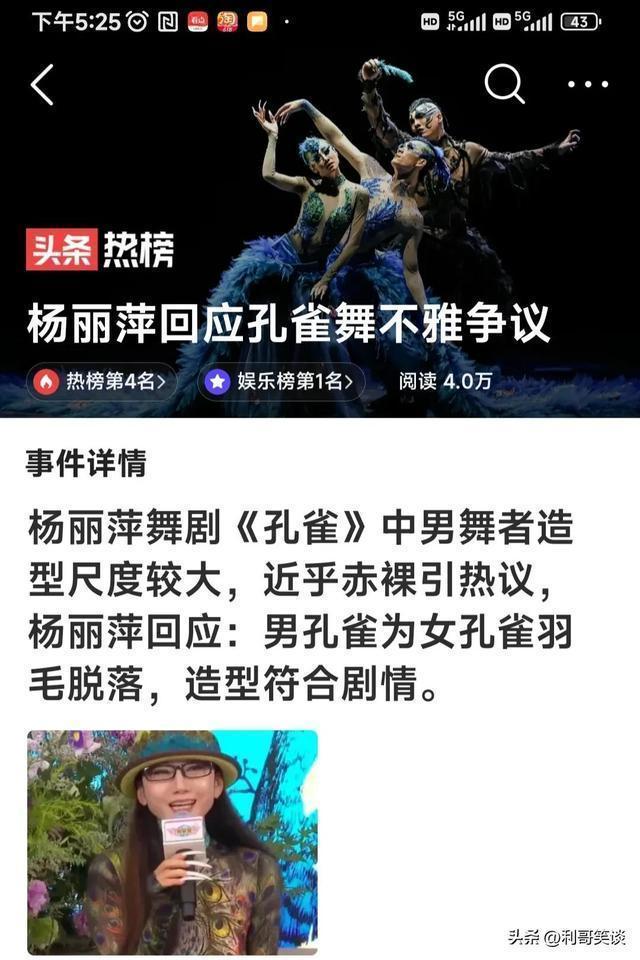The image size is (640, 960).
Task: Open the 热榜第4名 ranking chip
Action: 103,381
